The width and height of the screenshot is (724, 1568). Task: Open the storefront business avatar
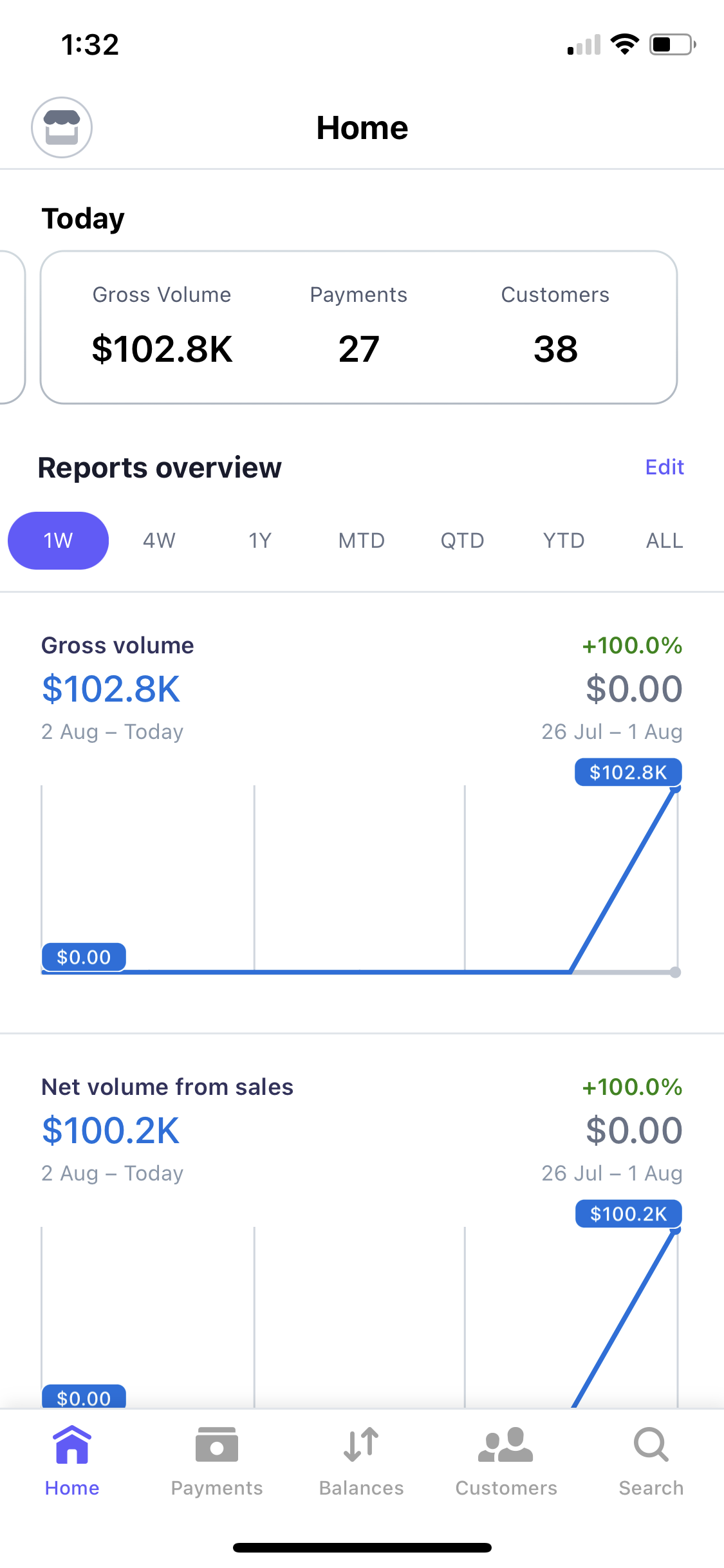click(62, 127)
